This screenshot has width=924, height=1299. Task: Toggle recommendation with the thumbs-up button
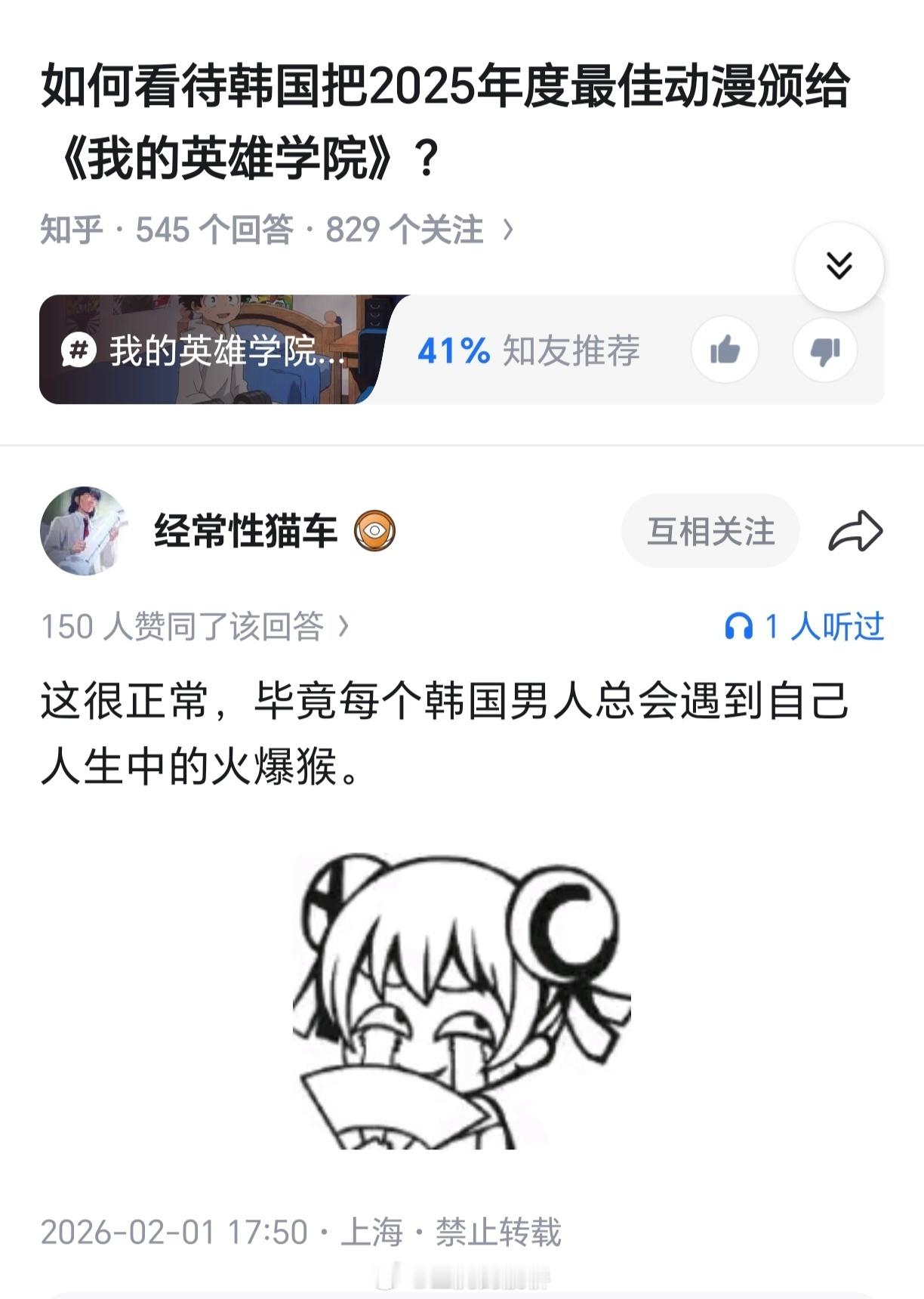pyautogui.click(x=725, y=350)
